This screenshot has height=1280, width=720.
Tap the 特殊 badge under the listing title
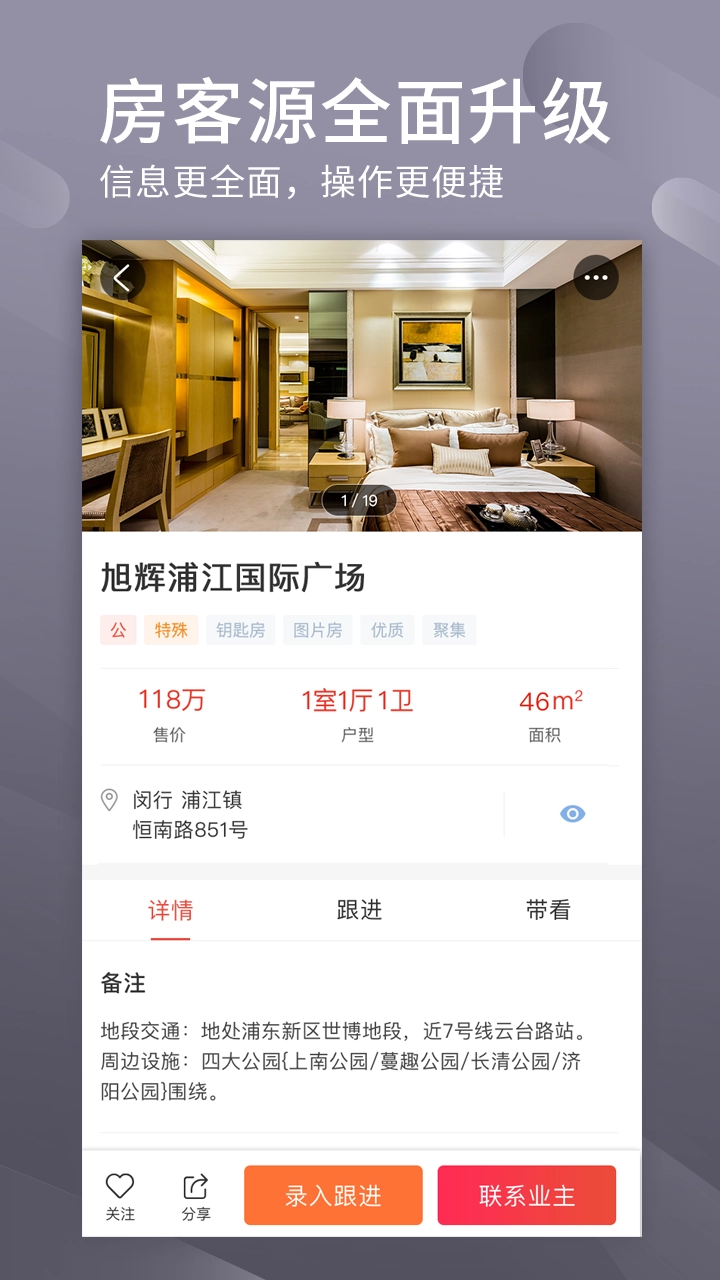pyautogui.click(x=171, y=631)
